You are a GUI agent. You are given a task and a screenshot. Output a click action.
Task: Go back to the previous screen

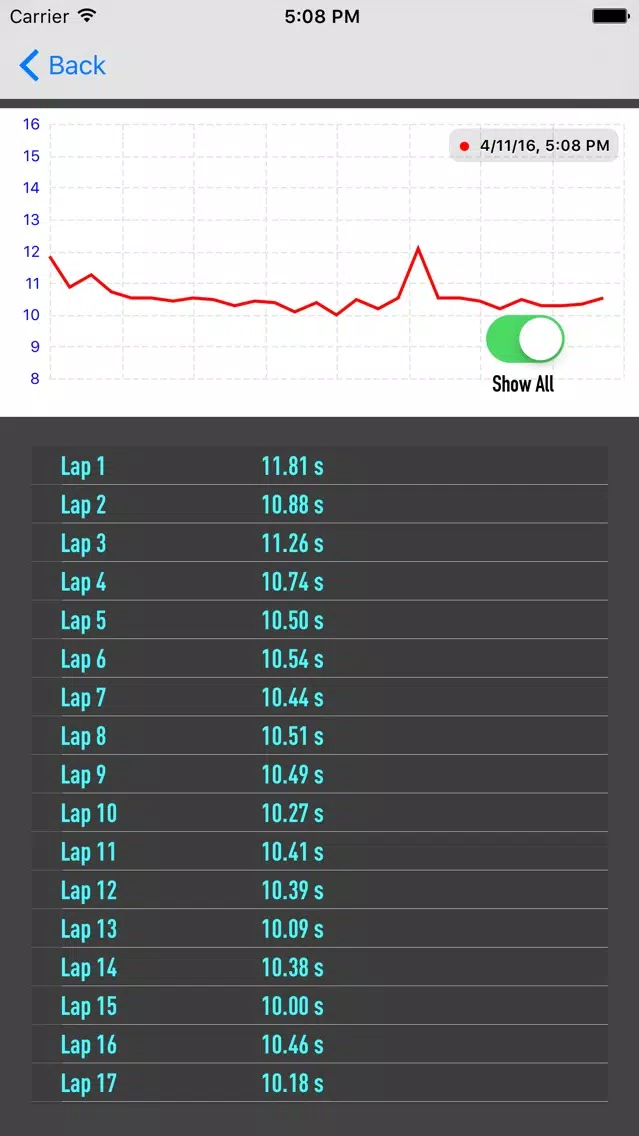(x=62, y=65)
